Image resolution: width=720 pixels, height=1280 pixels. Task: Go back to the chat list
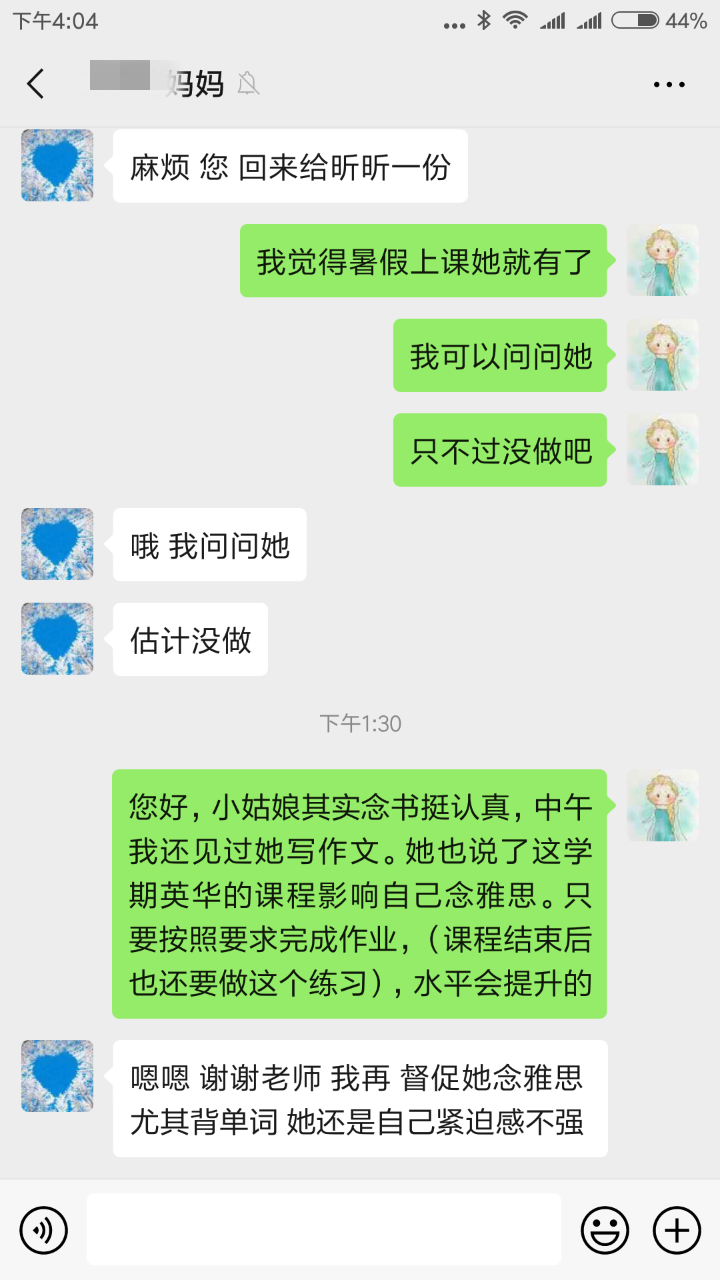pos(36,84)
